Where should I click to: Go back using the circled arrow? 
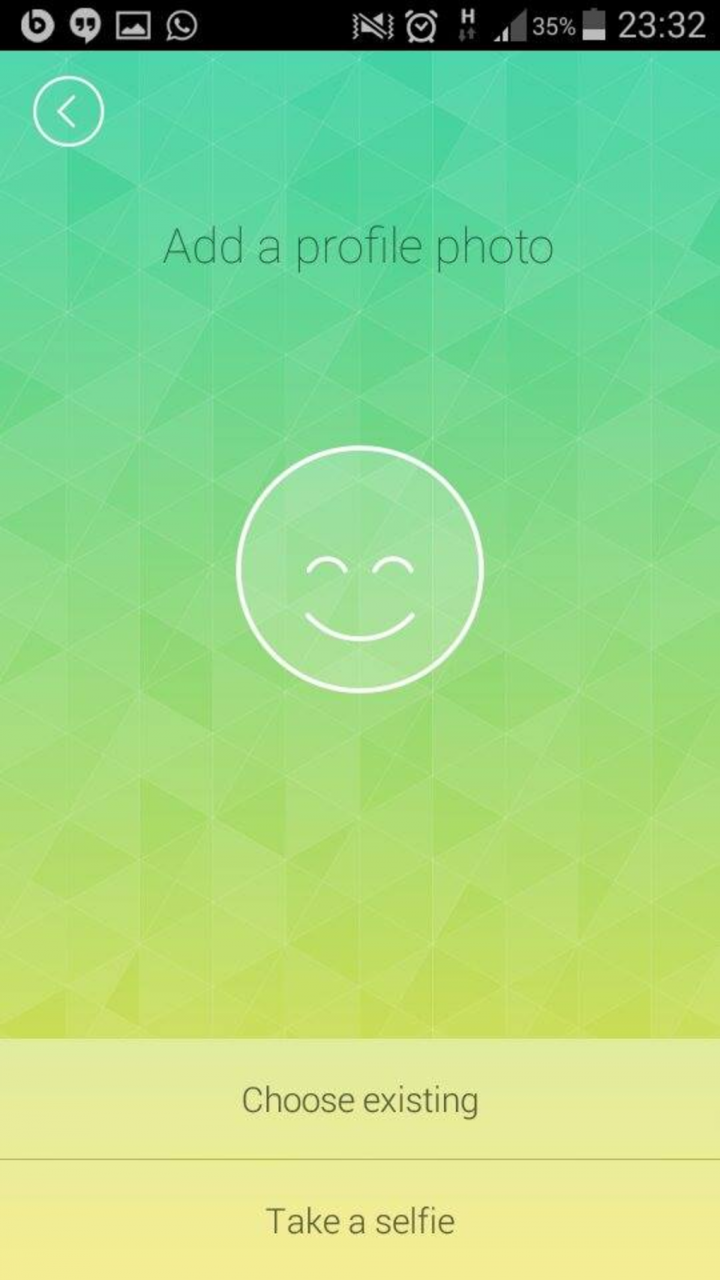coord(68,112)
